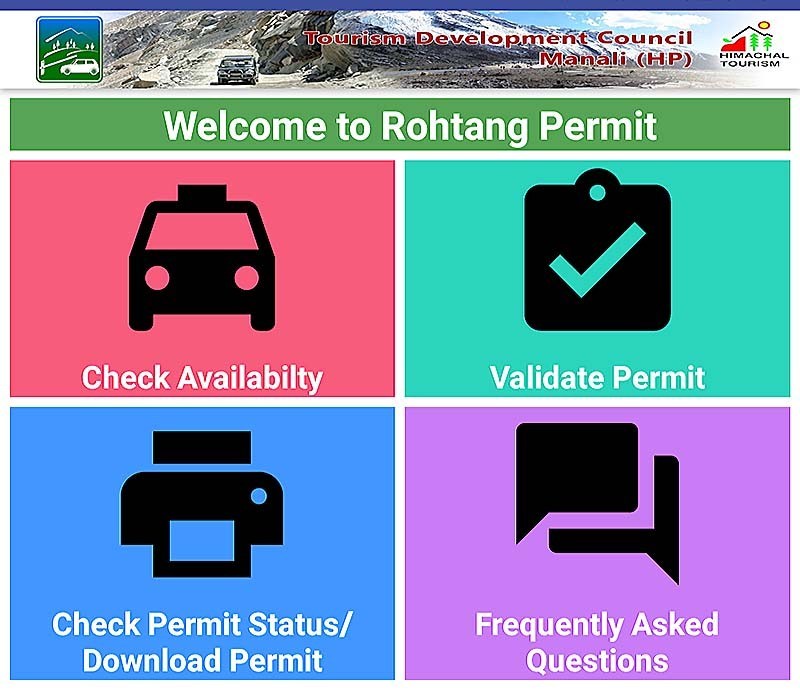This screenshot has width=800, height=694.
Task: Open the Check Availabilty tile
Action: [202, 278]
